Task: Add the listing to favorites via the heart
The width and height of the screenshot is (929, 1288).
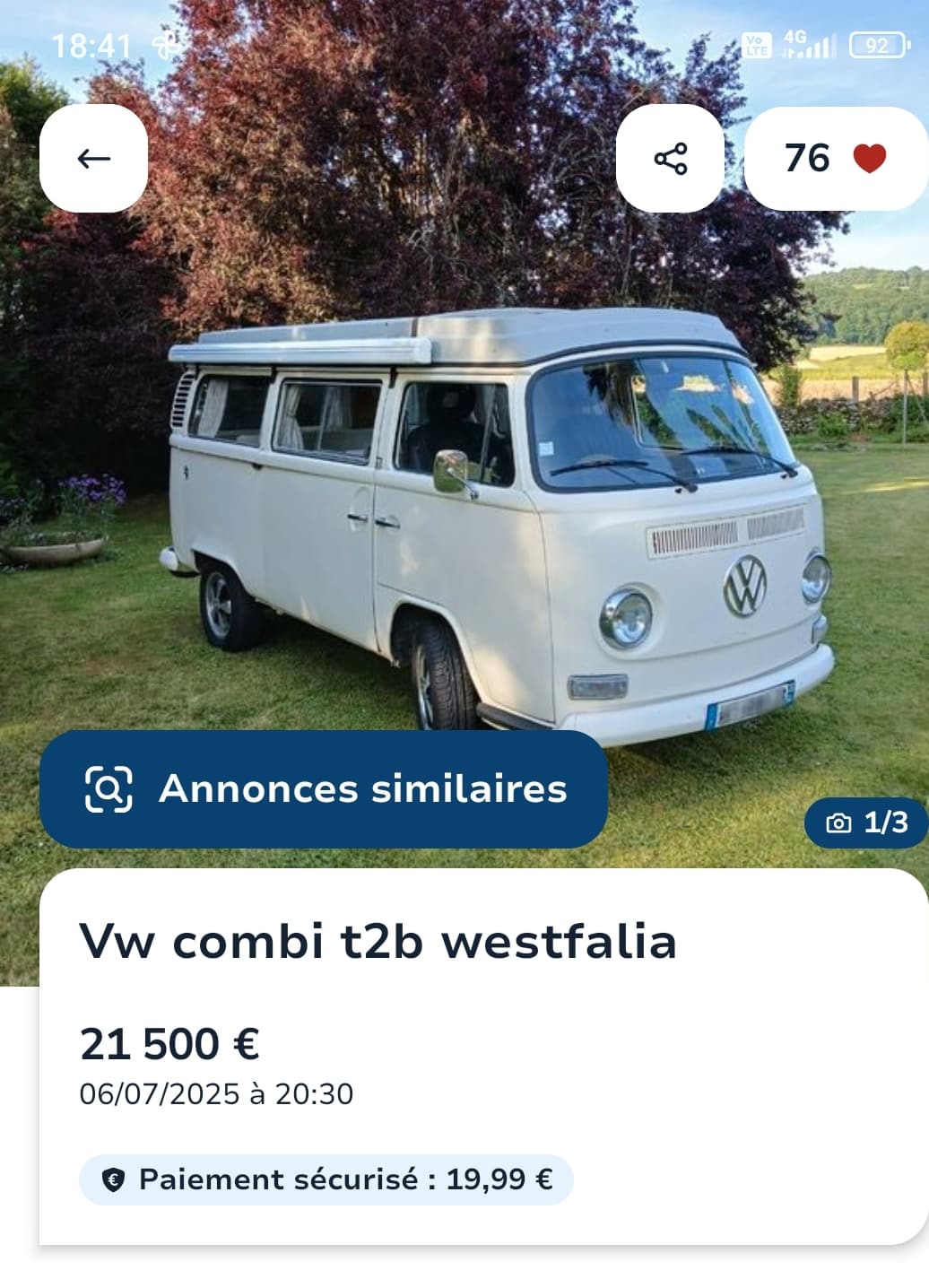Action: (x=867, y=159)
